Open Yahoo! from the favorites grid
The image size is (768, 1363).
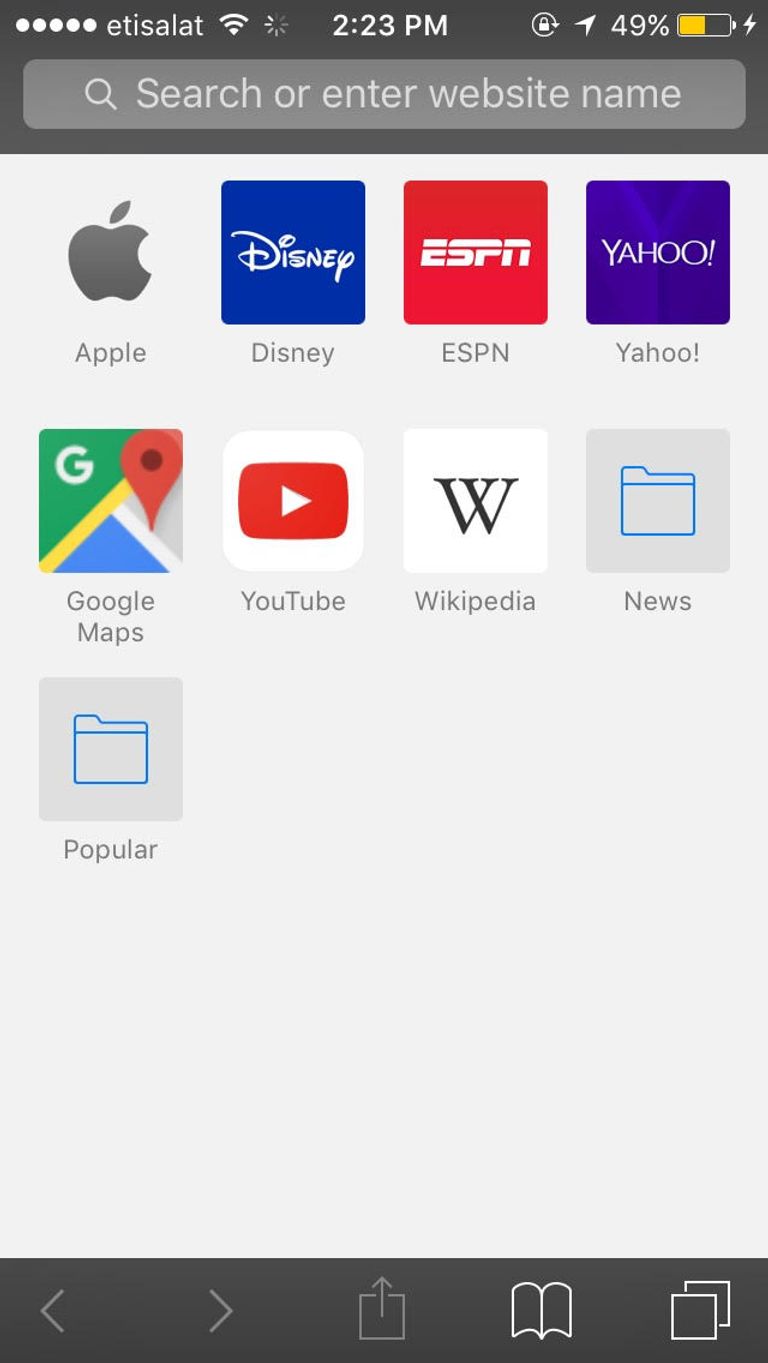point(657,252)
